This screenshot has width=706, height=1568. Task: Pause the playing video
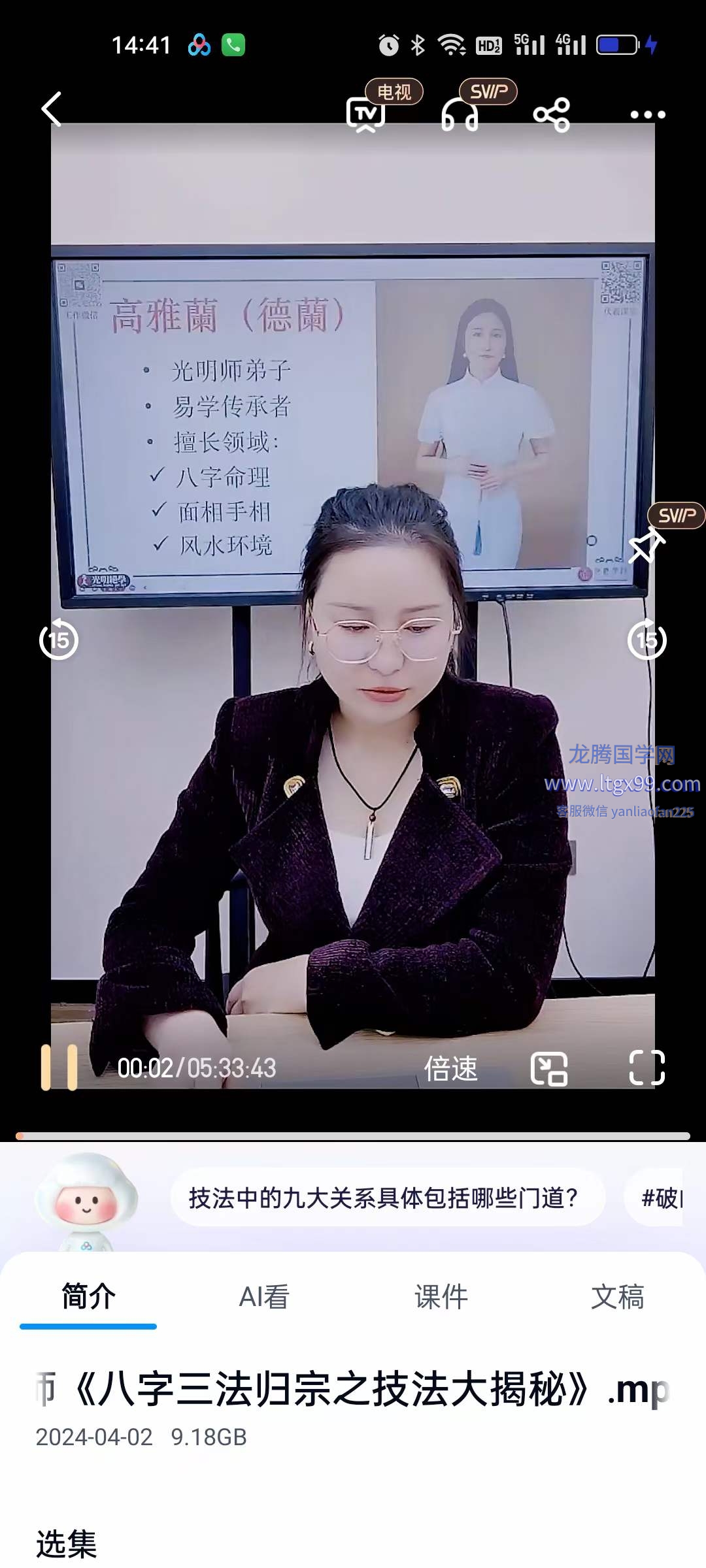coord(59,1068)
